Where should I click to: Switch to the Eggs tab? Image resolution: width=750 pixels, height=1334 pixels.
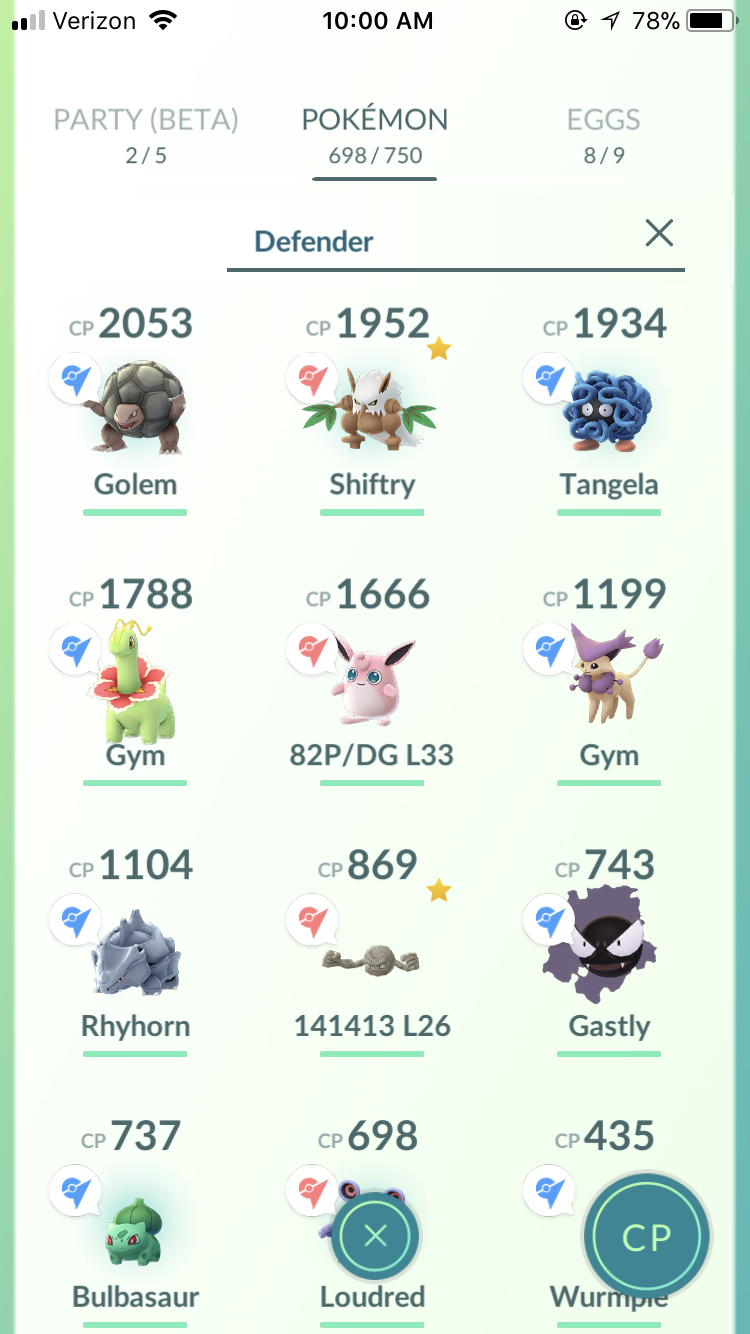click(x=603, y=136)
